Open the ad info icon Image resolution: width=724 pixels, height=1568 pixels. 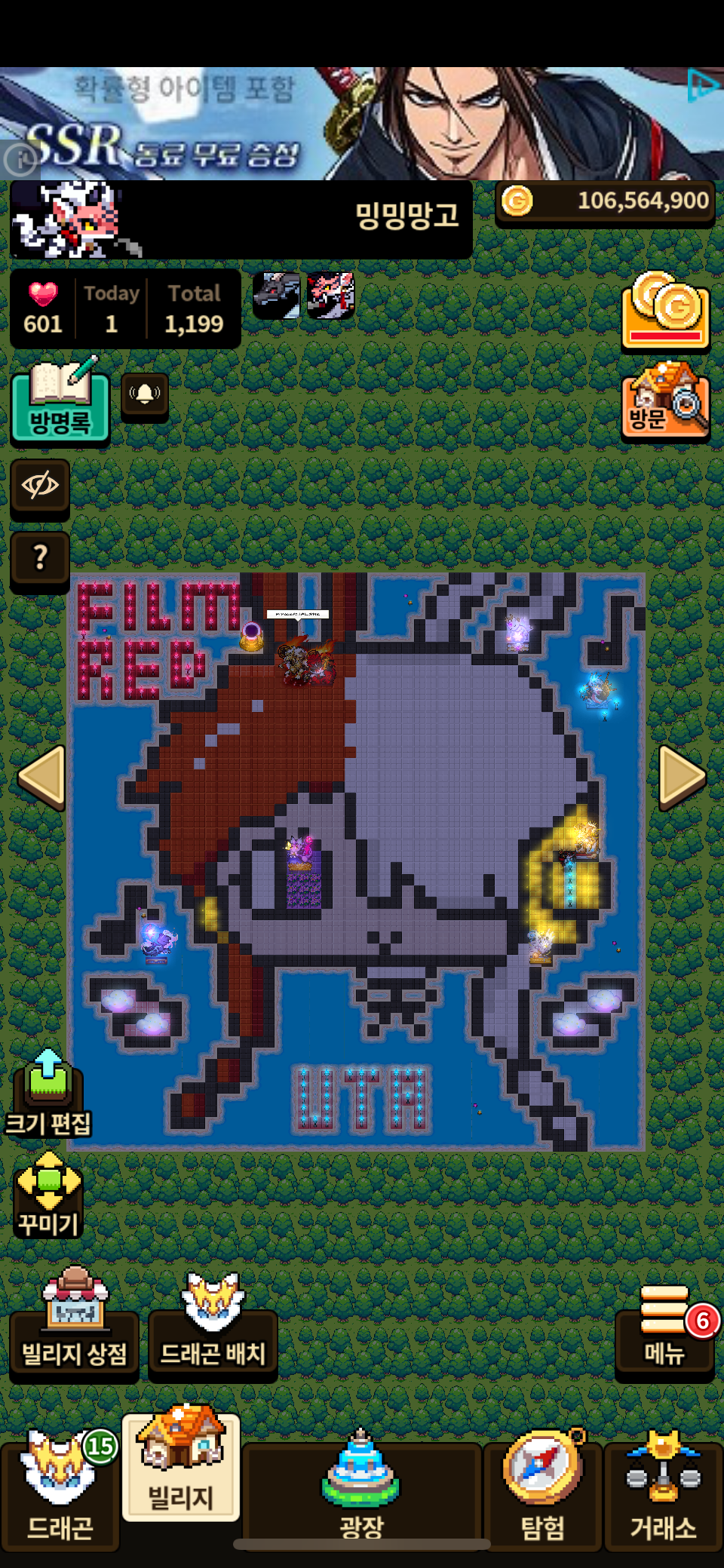[18, 159]
